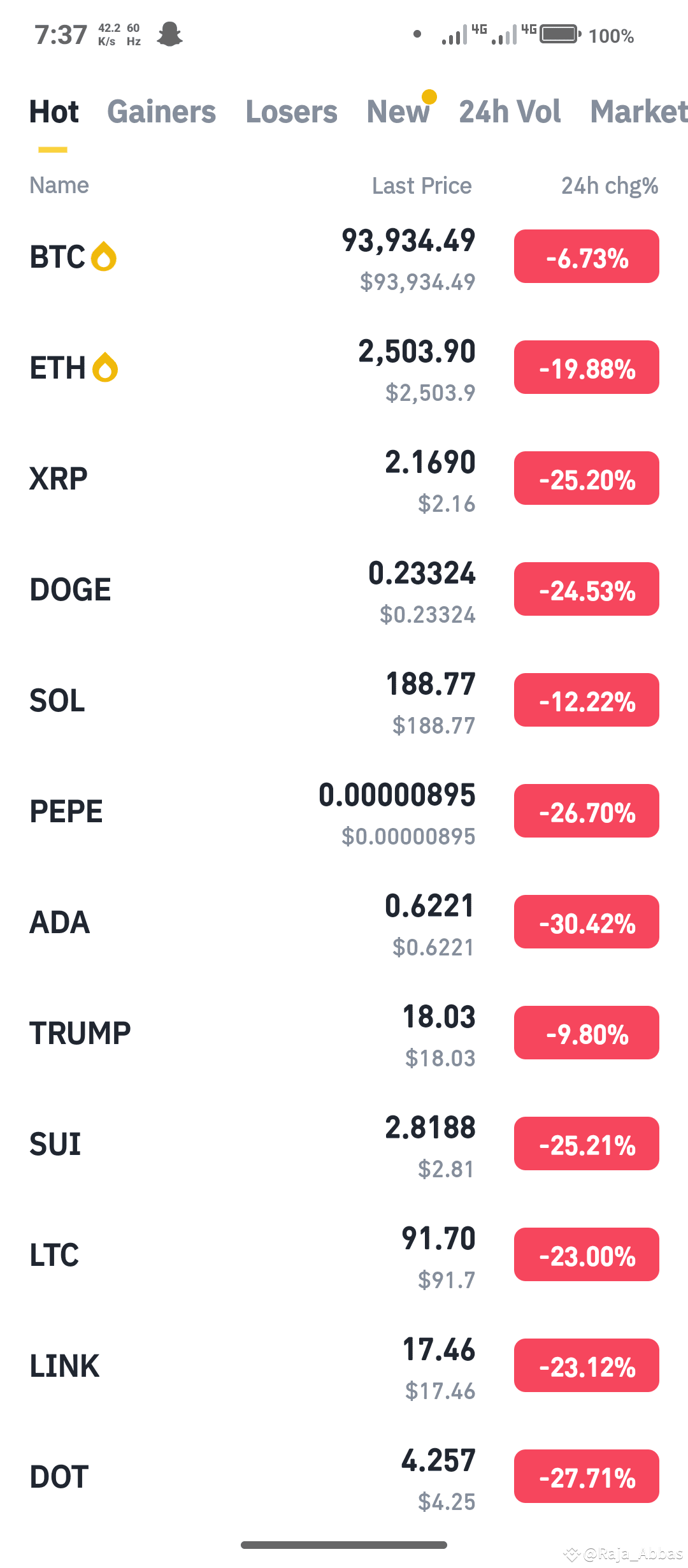Switch to the Gainers tab

click(161, 112)
